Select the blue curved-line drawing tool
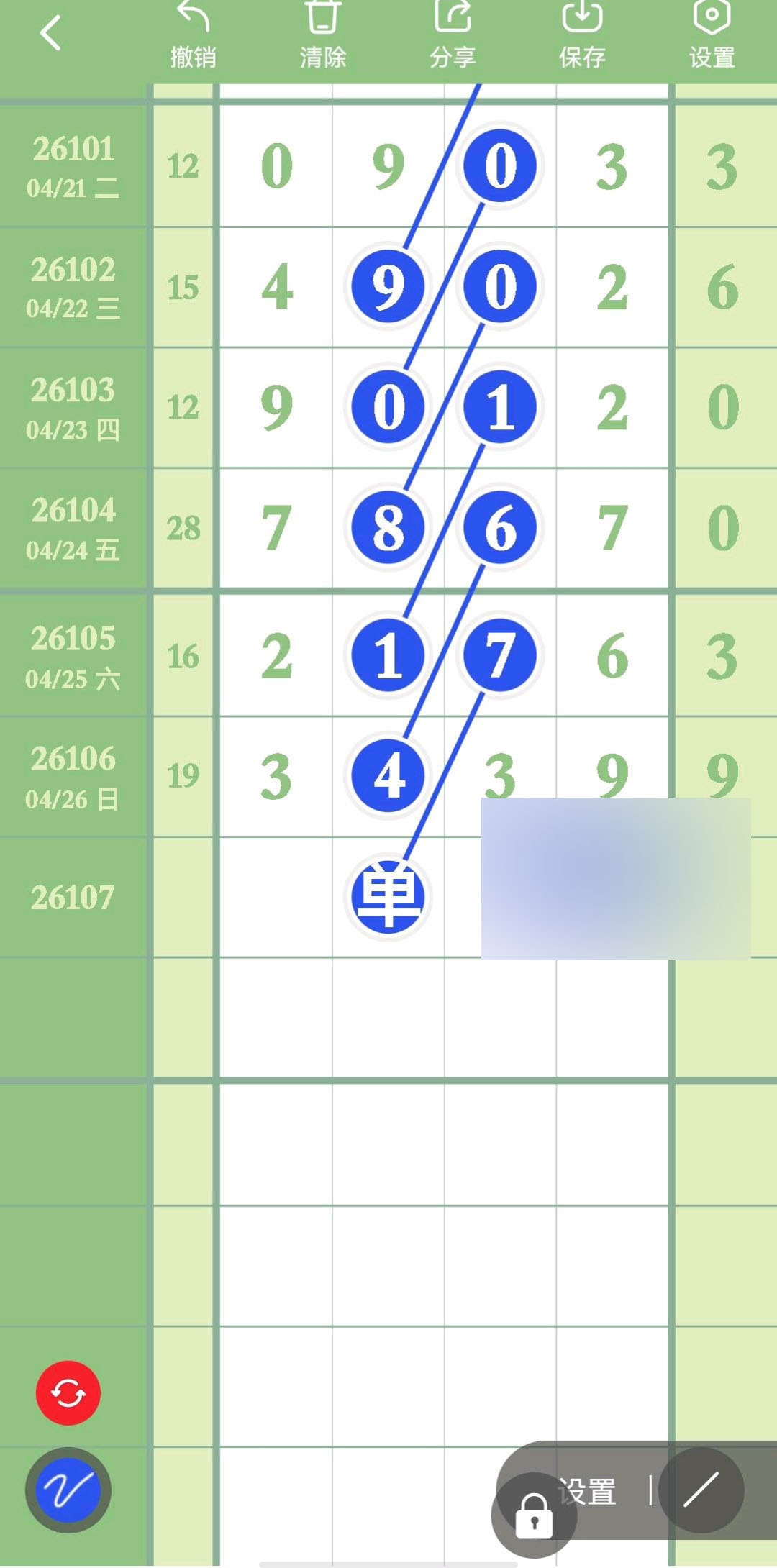Screen dimensions: 777x1568 coord(68,1490)
